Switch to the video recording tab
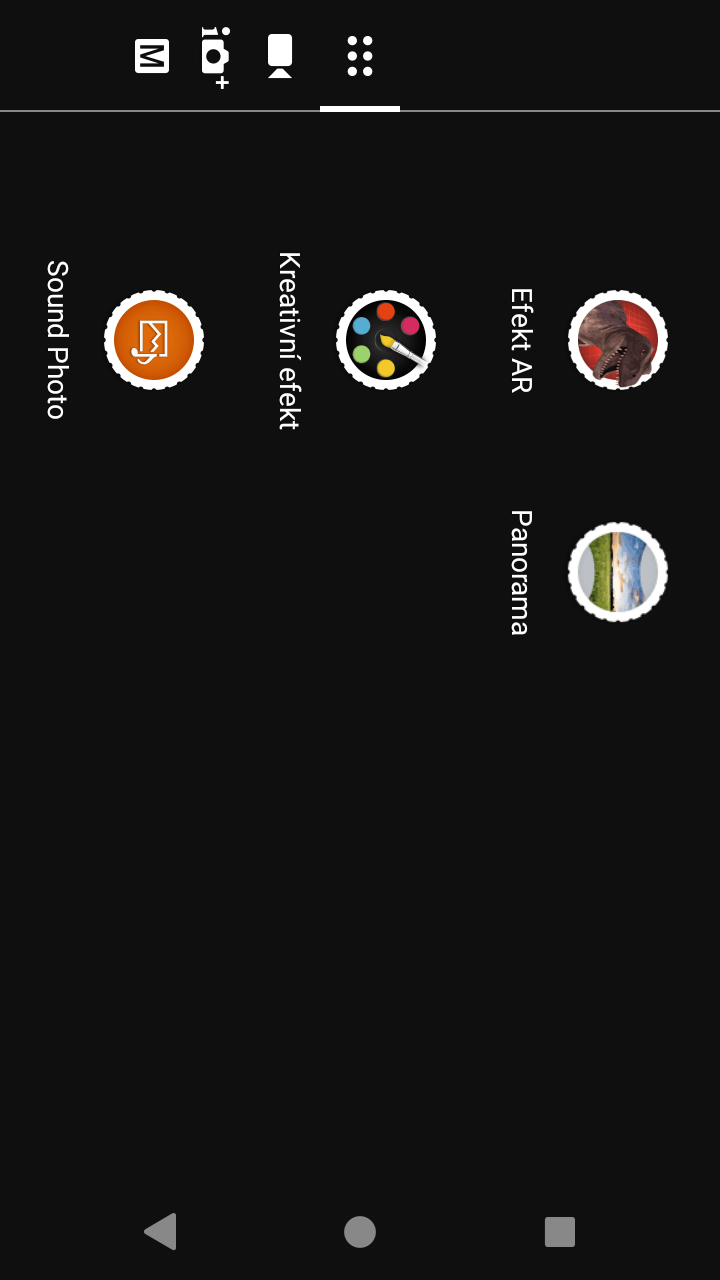 [280, 56]
